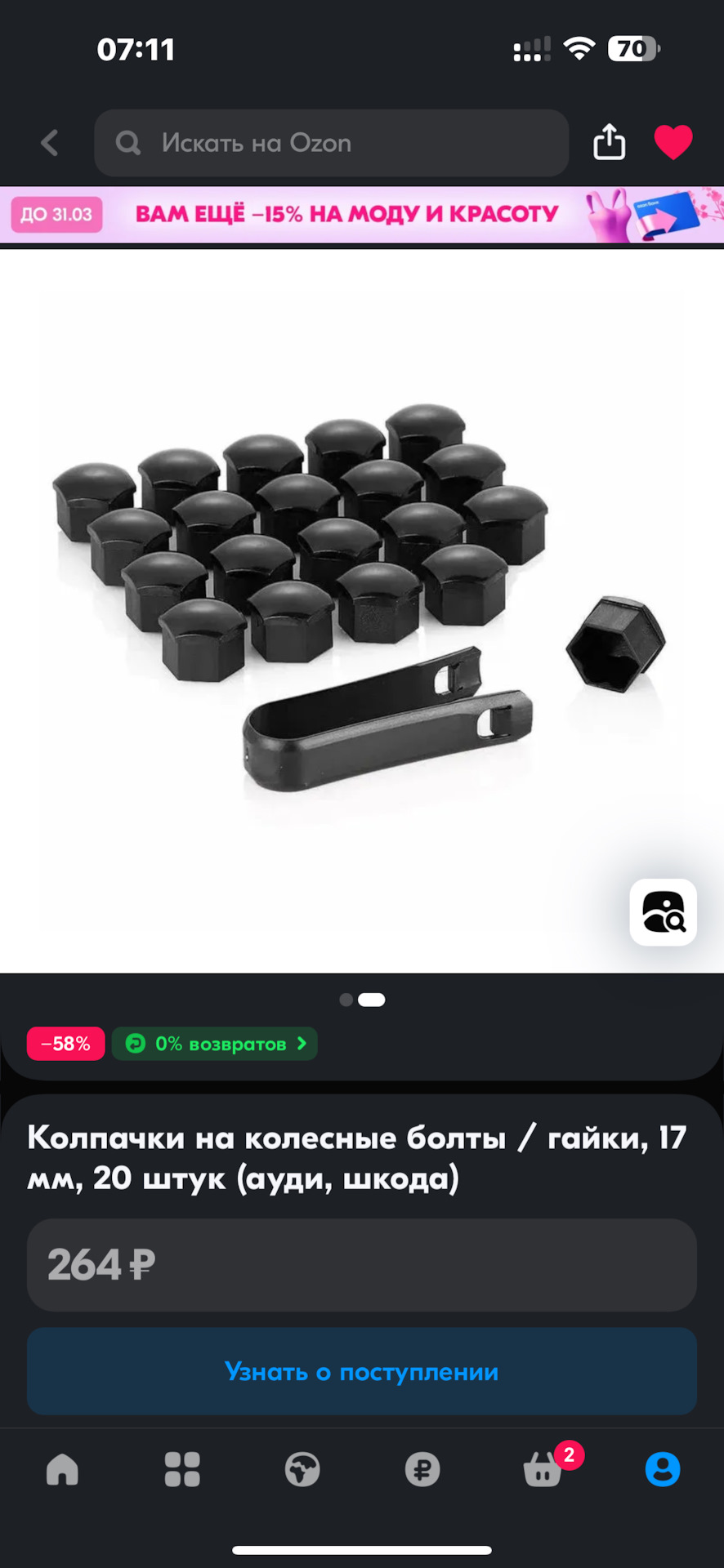Share this product
This screenshot has width=724, height=1568.
pos(609,142)
